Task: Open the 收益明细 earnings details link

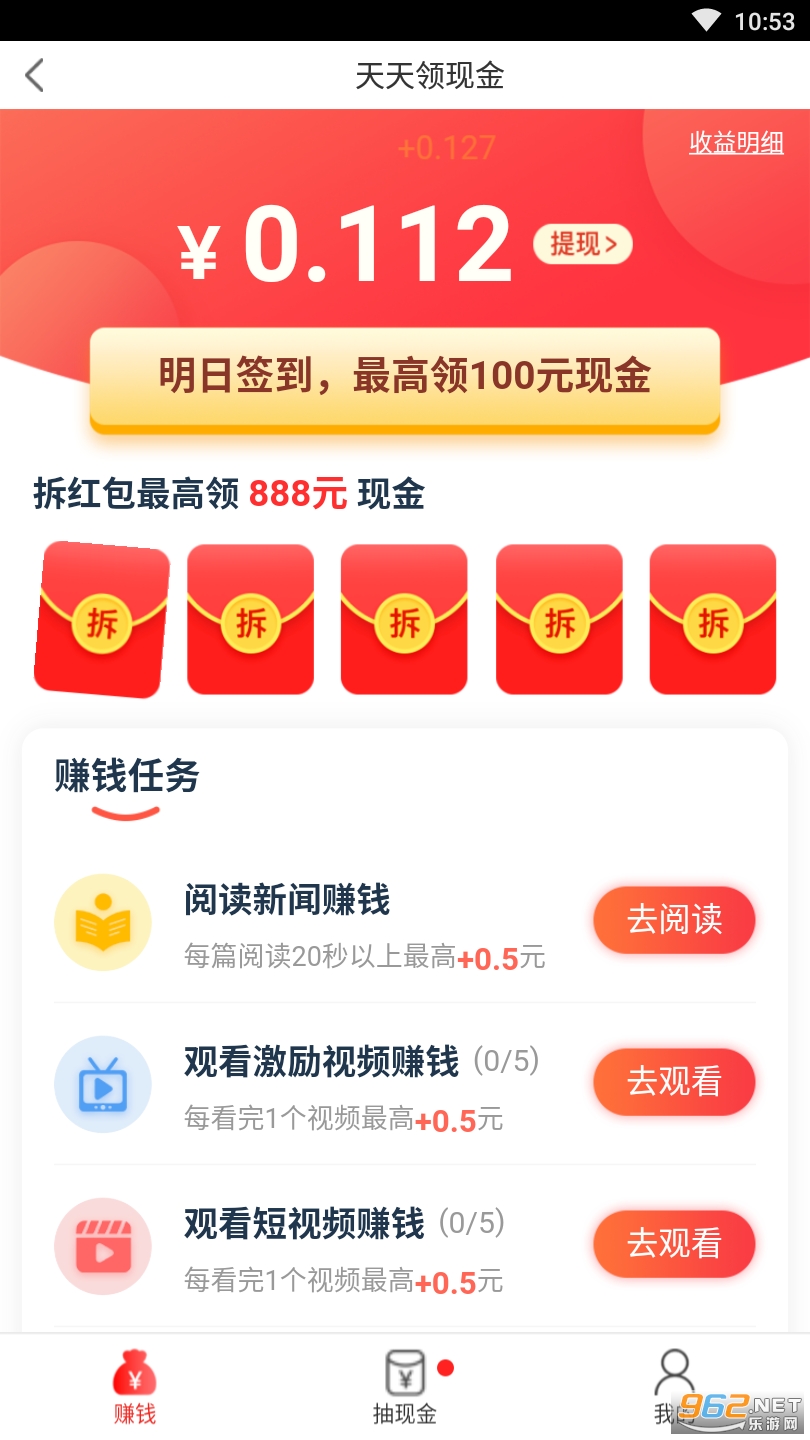Action: [736, 143]
